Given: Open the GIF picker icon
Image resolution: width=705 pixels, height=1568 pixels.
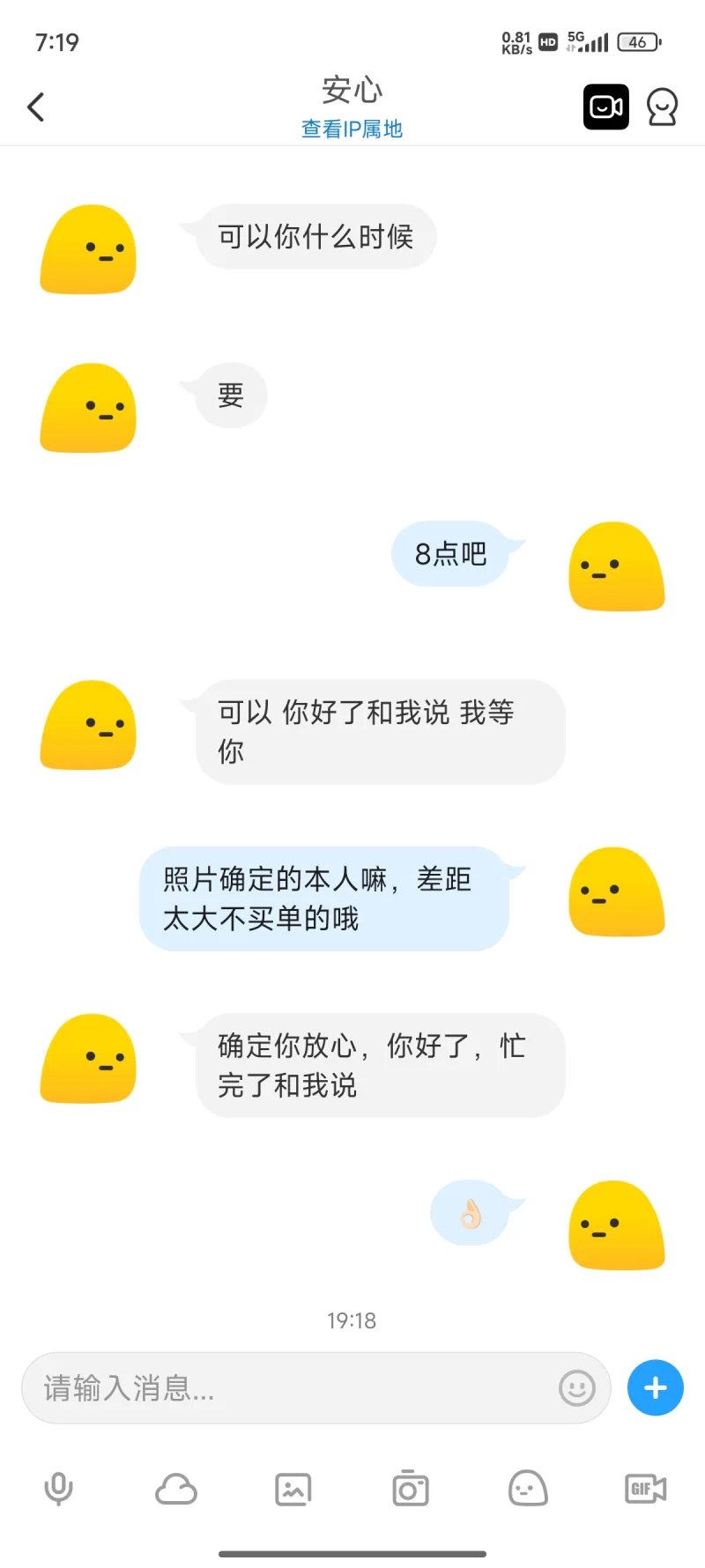Looking at the screenshot, I should (644, 1489).
